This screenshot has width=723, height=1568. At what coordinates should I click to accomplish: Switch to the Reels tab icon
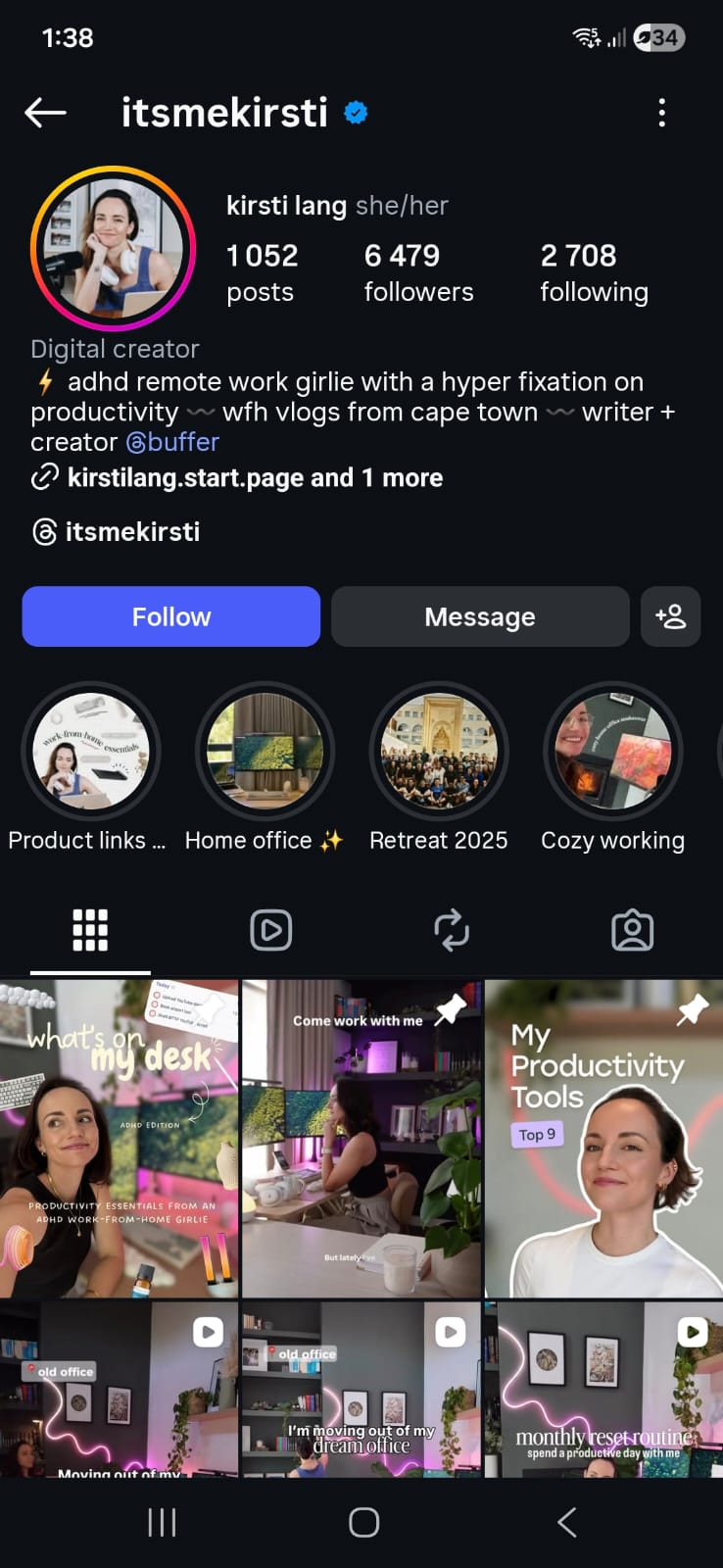click(x=271, y=929)
